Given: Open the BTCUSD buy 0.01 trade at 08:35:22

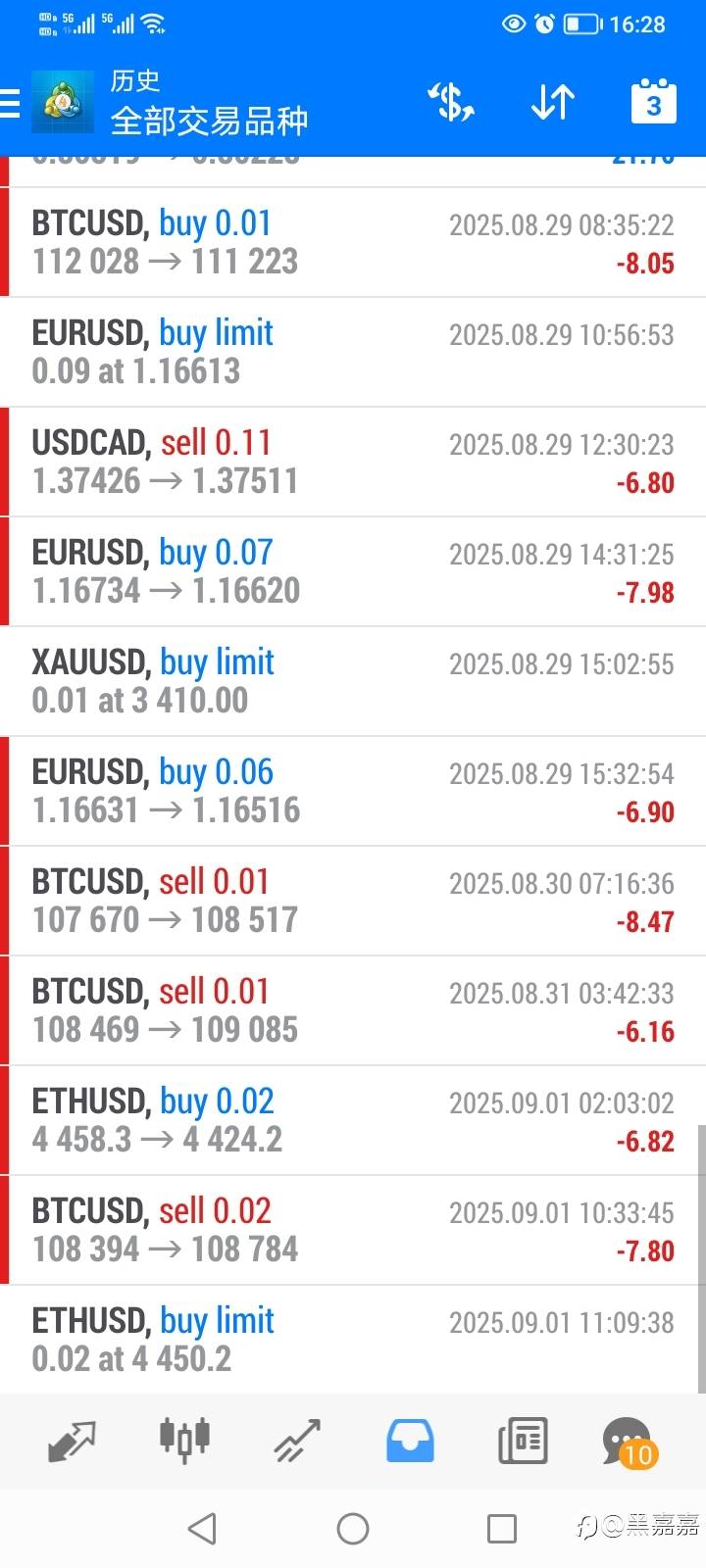Looking at the screenshot, I should click(x=353, y=242).
